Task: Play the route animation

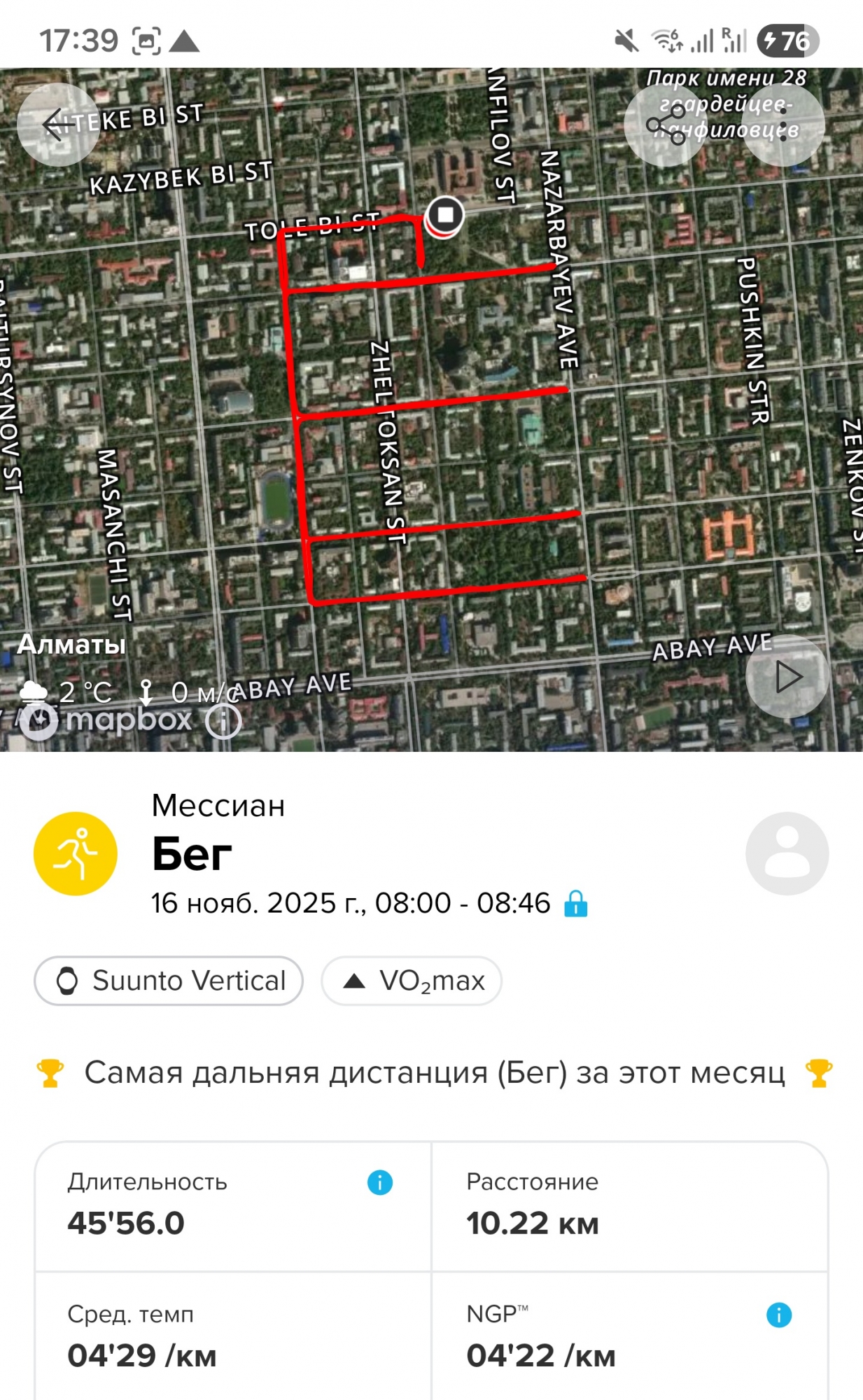Action: (787, 677)
